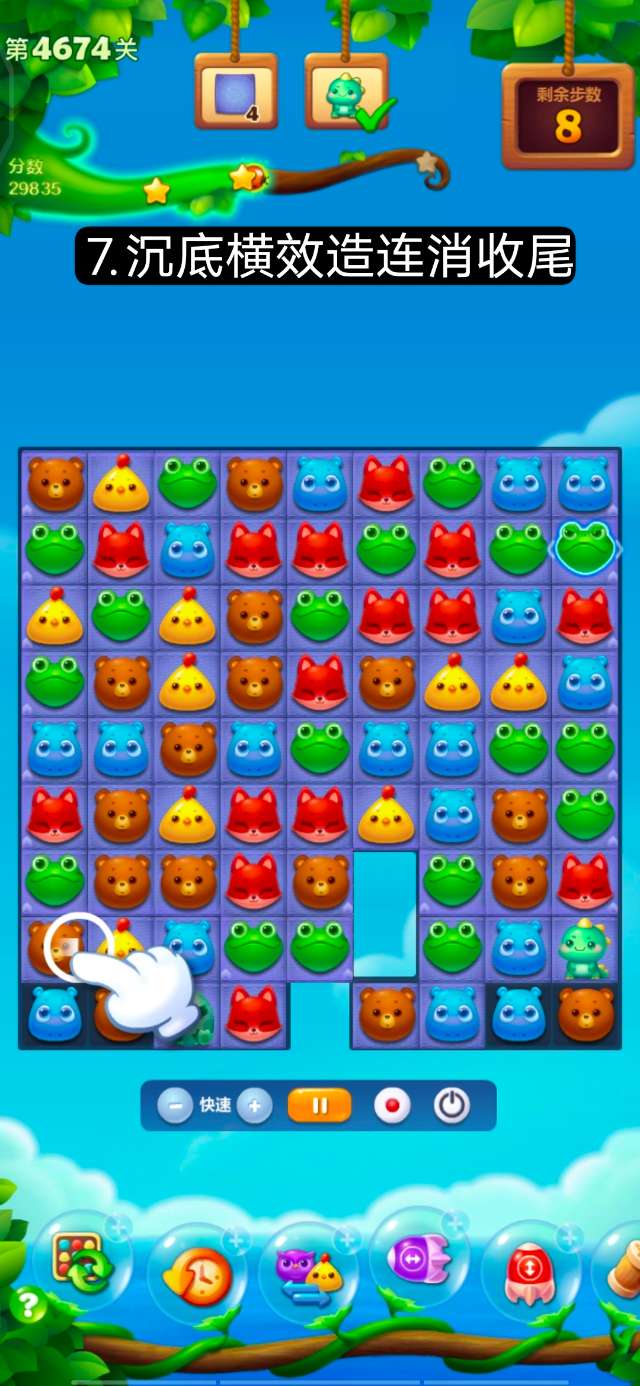Image resolution: width=640 pixels, height=1386 pixels.
Task: Tap the highlighted green frog tile
Action: (x=584, y=549)
